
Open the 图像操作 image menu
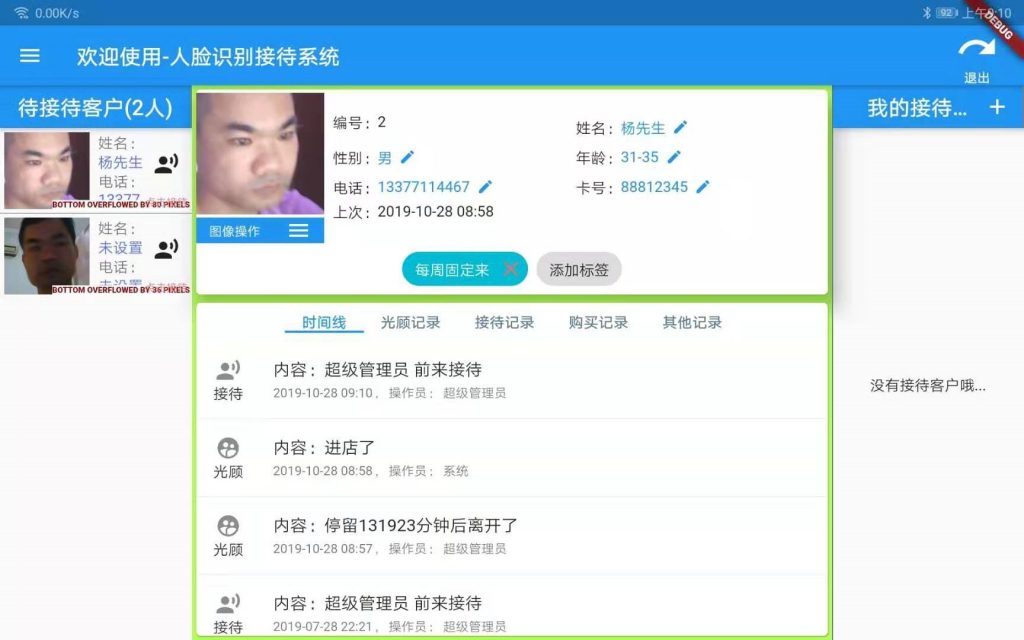tap(298, 231)
